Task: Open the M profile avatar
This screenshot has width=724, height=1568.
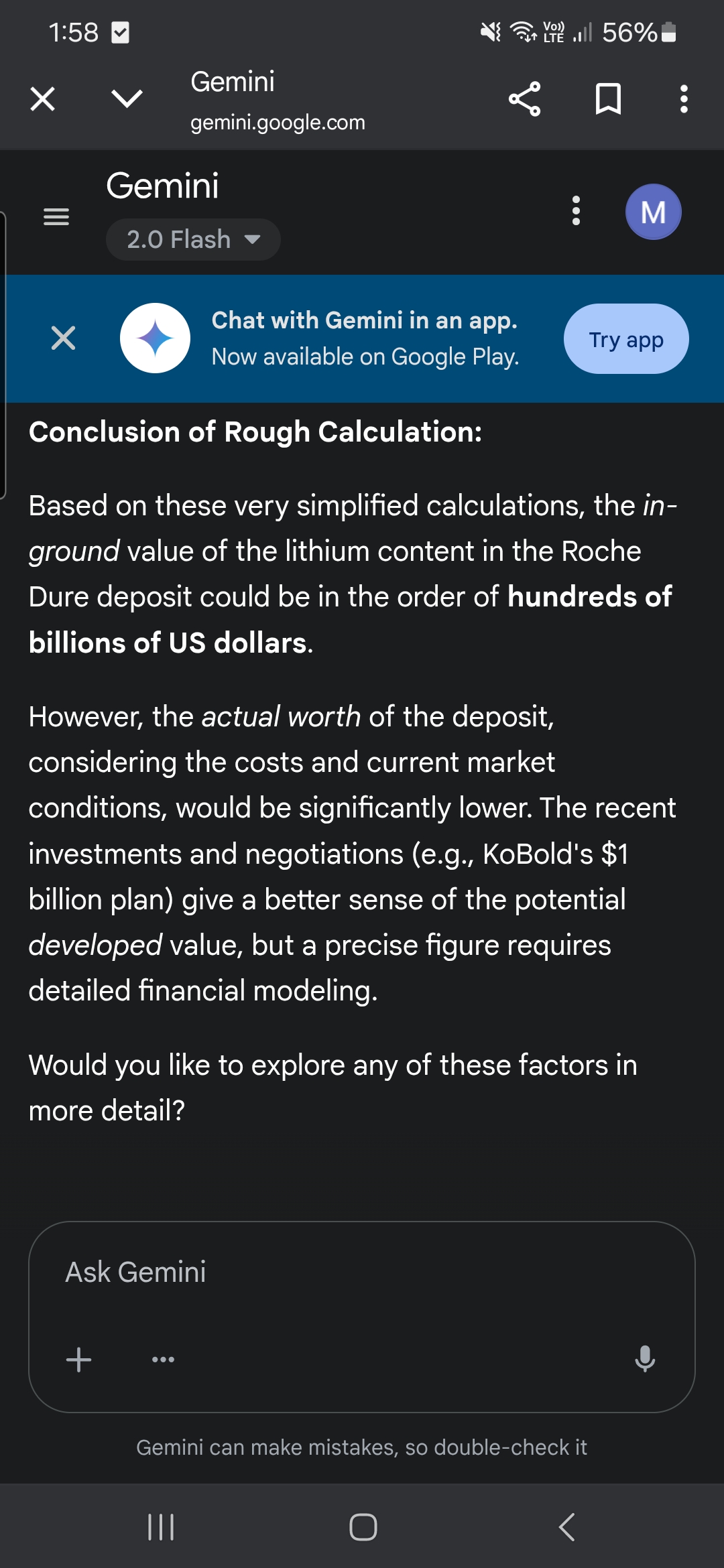Action: click(653, 212)
